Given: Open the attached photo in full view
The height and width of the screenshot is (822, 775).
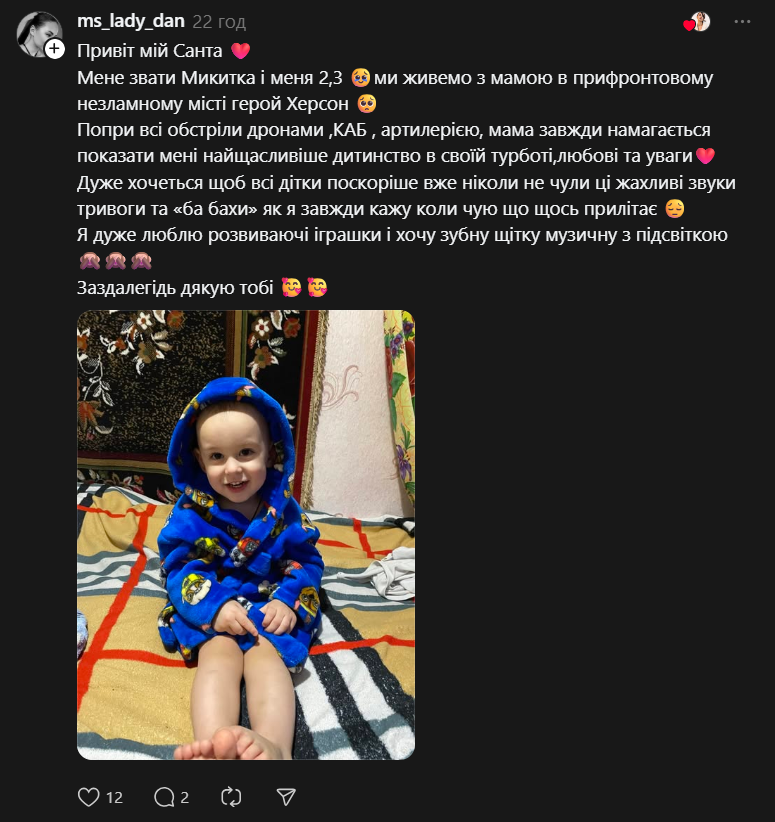Looking at the screenshot, I should (246, 535).
